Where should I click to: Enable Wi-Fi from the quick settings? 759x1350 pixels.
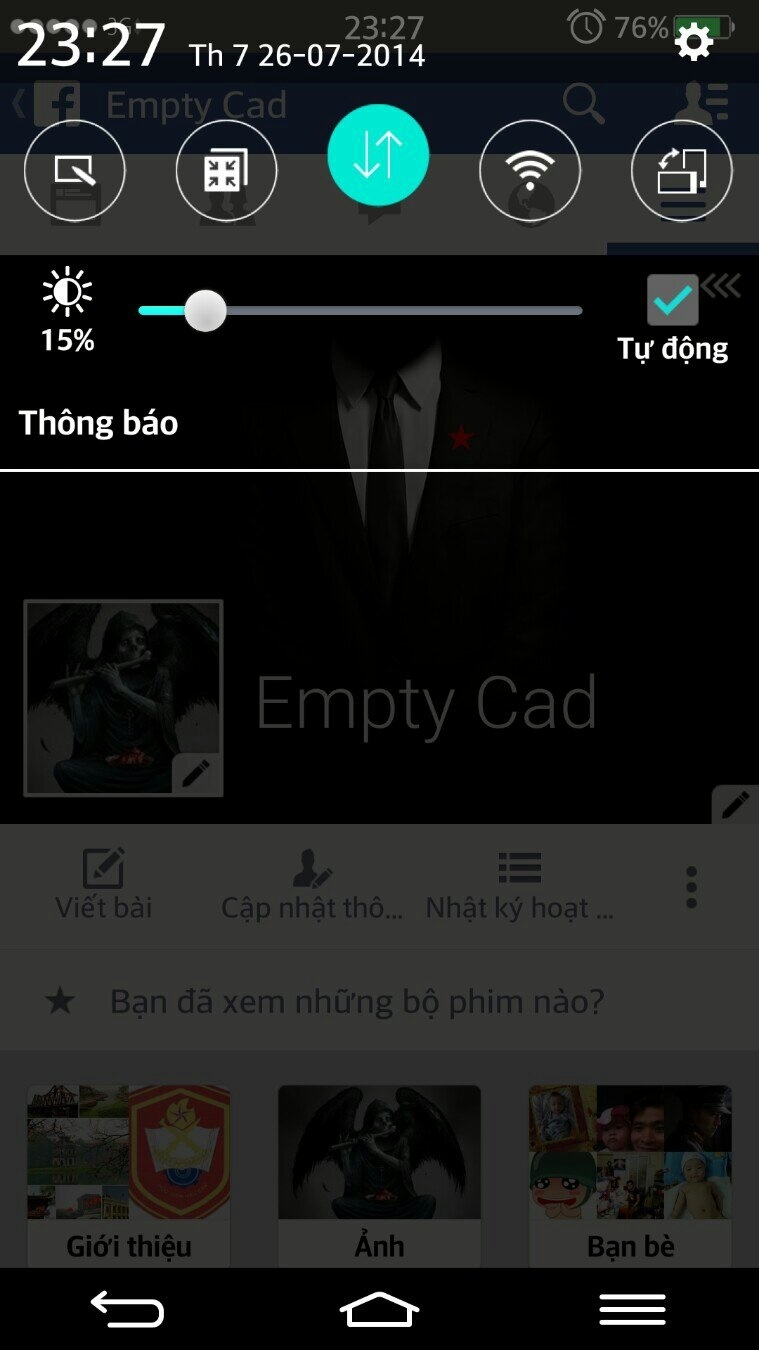click(x=530, y=171)
